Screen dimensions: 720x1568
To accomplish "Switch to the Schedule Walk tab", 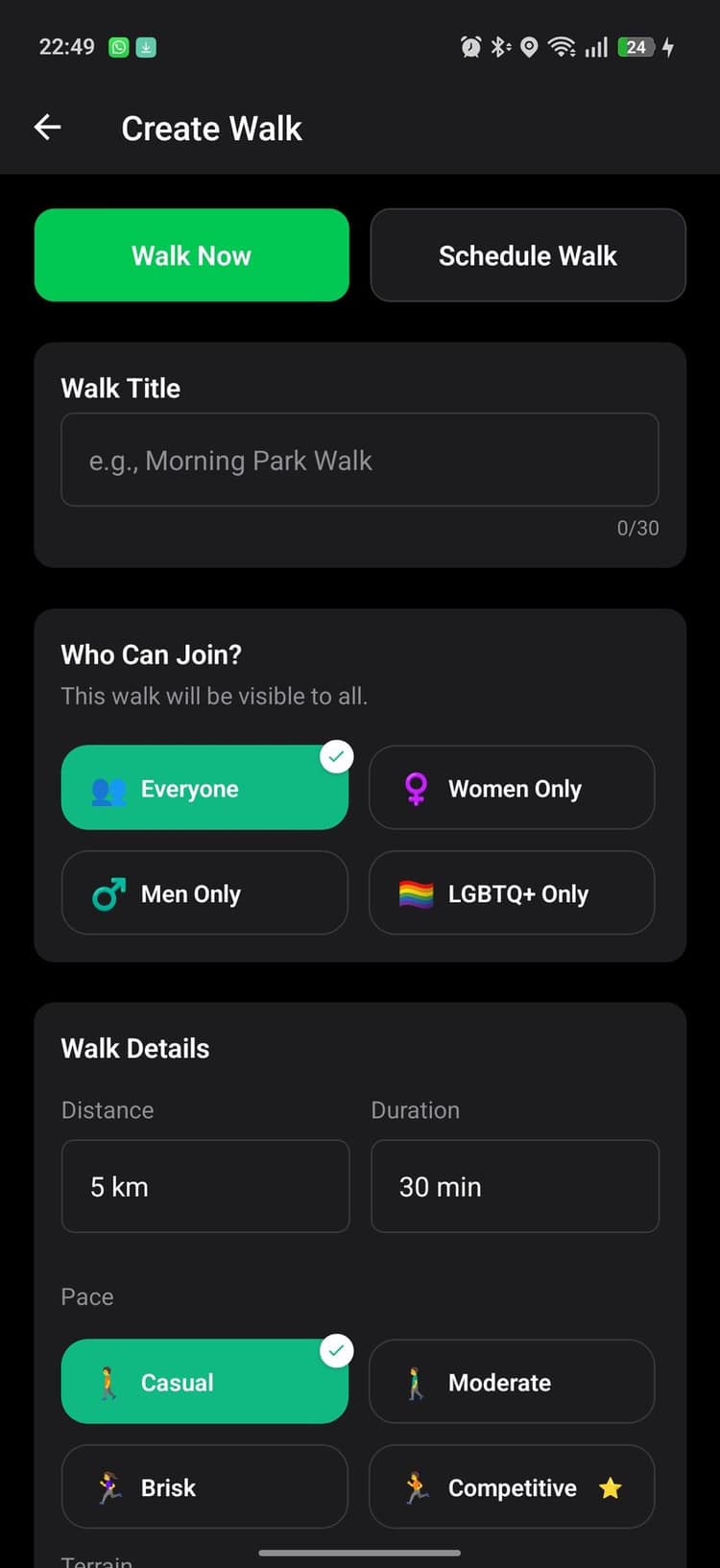I will pos(527,255).
